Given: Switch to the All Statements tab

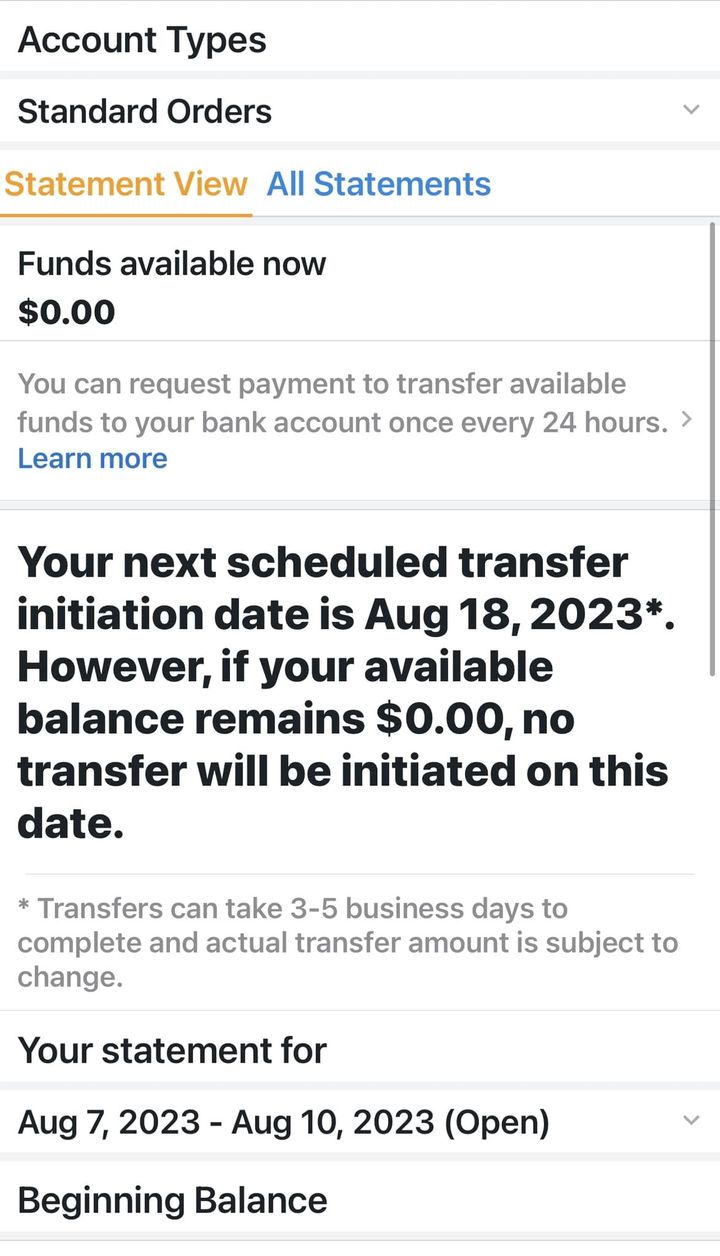Looking at the screenshot, I should click(379, 184).
